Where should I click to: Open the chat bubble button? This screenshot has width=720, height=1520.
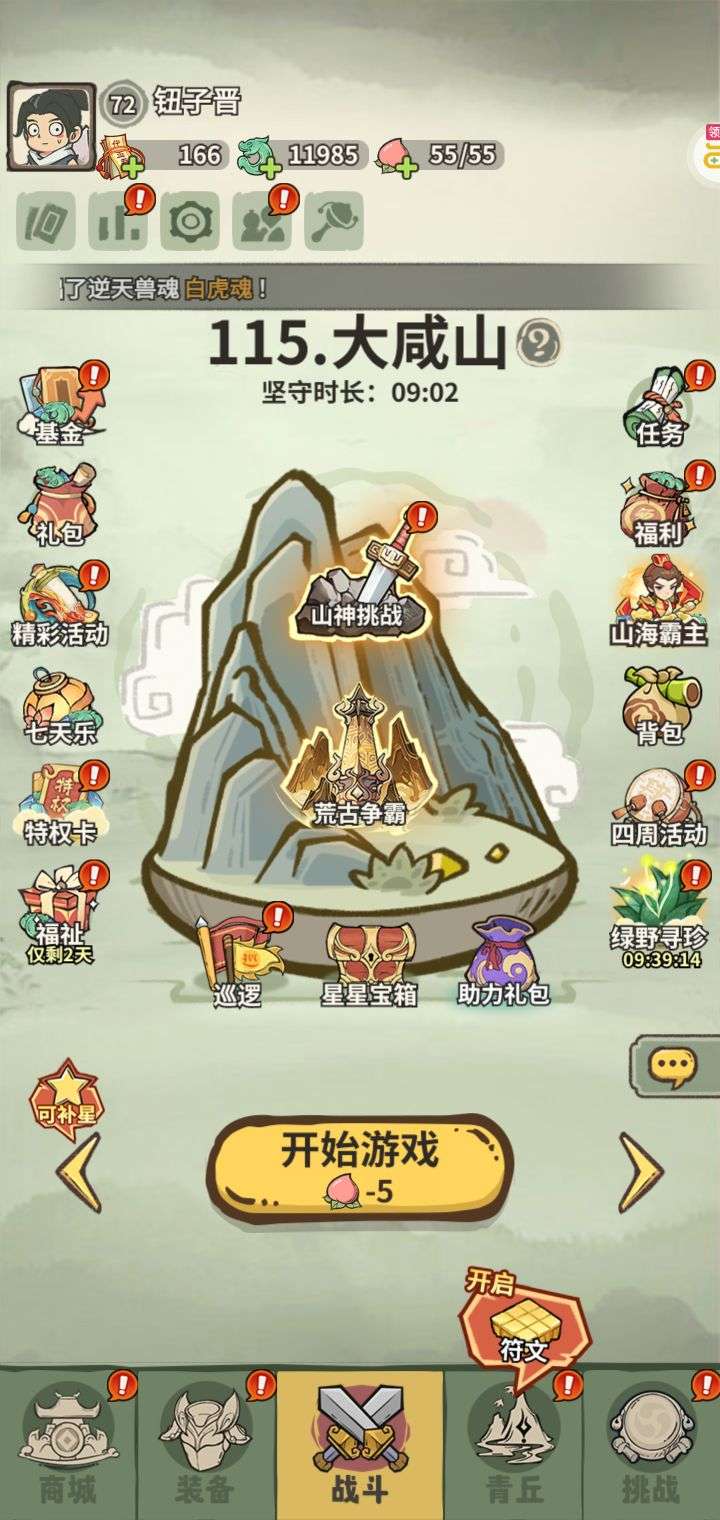(674, 1067)
